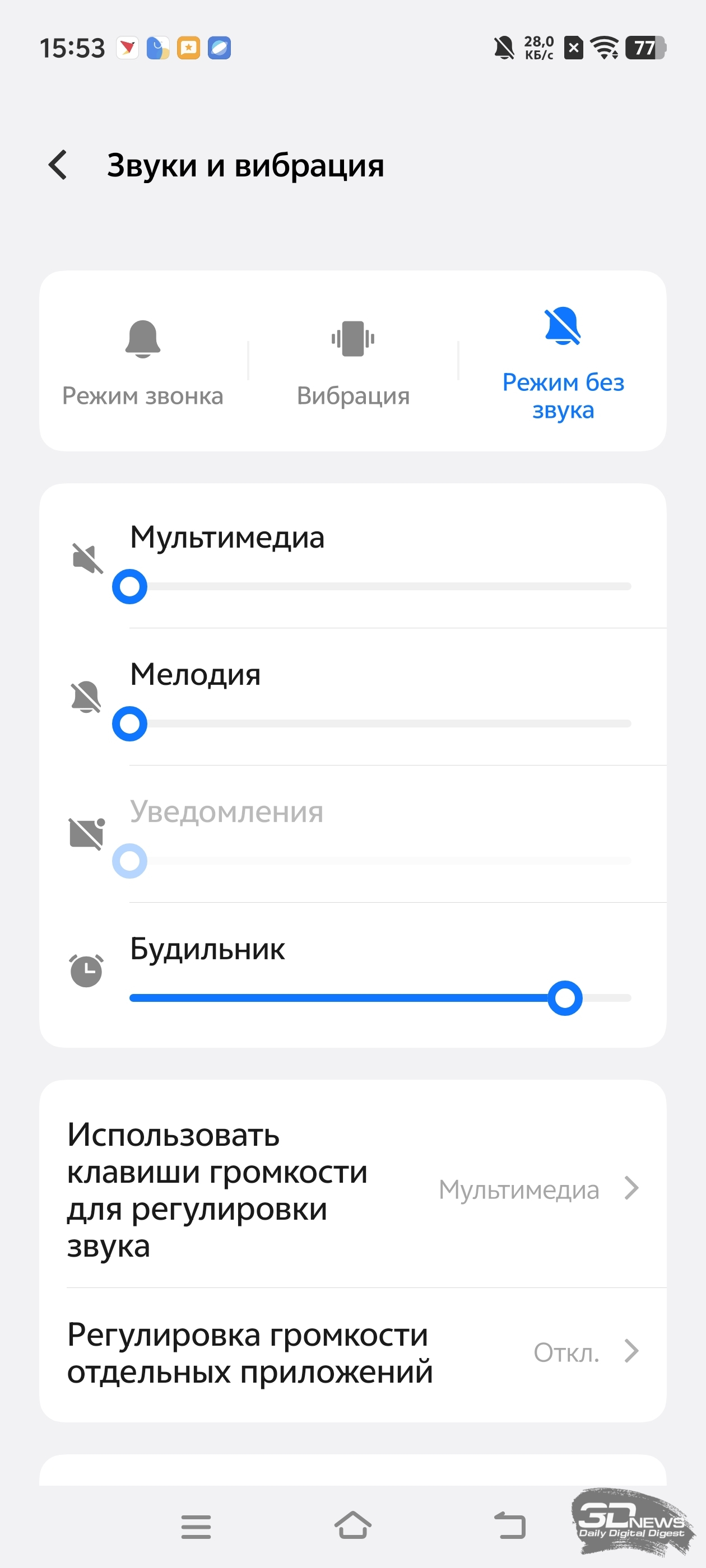Select Режим без звука
The width and height of the screenshot is (706, 1568).
click(x=563, y=362)
